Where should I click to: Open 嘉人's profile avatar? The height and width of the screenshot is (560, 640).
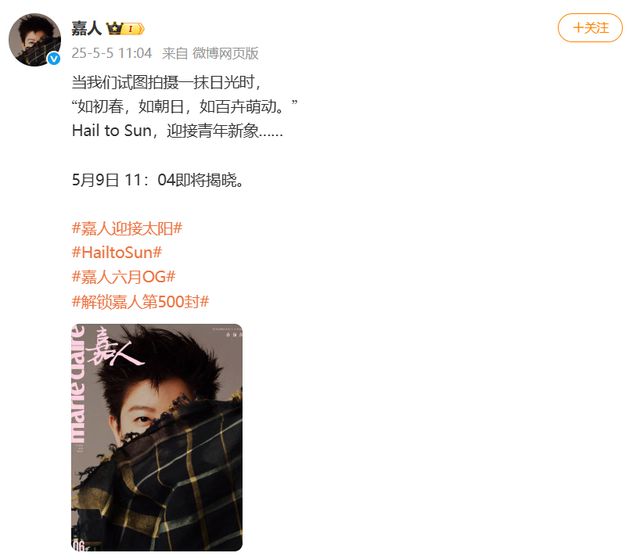tap(35, 40)
